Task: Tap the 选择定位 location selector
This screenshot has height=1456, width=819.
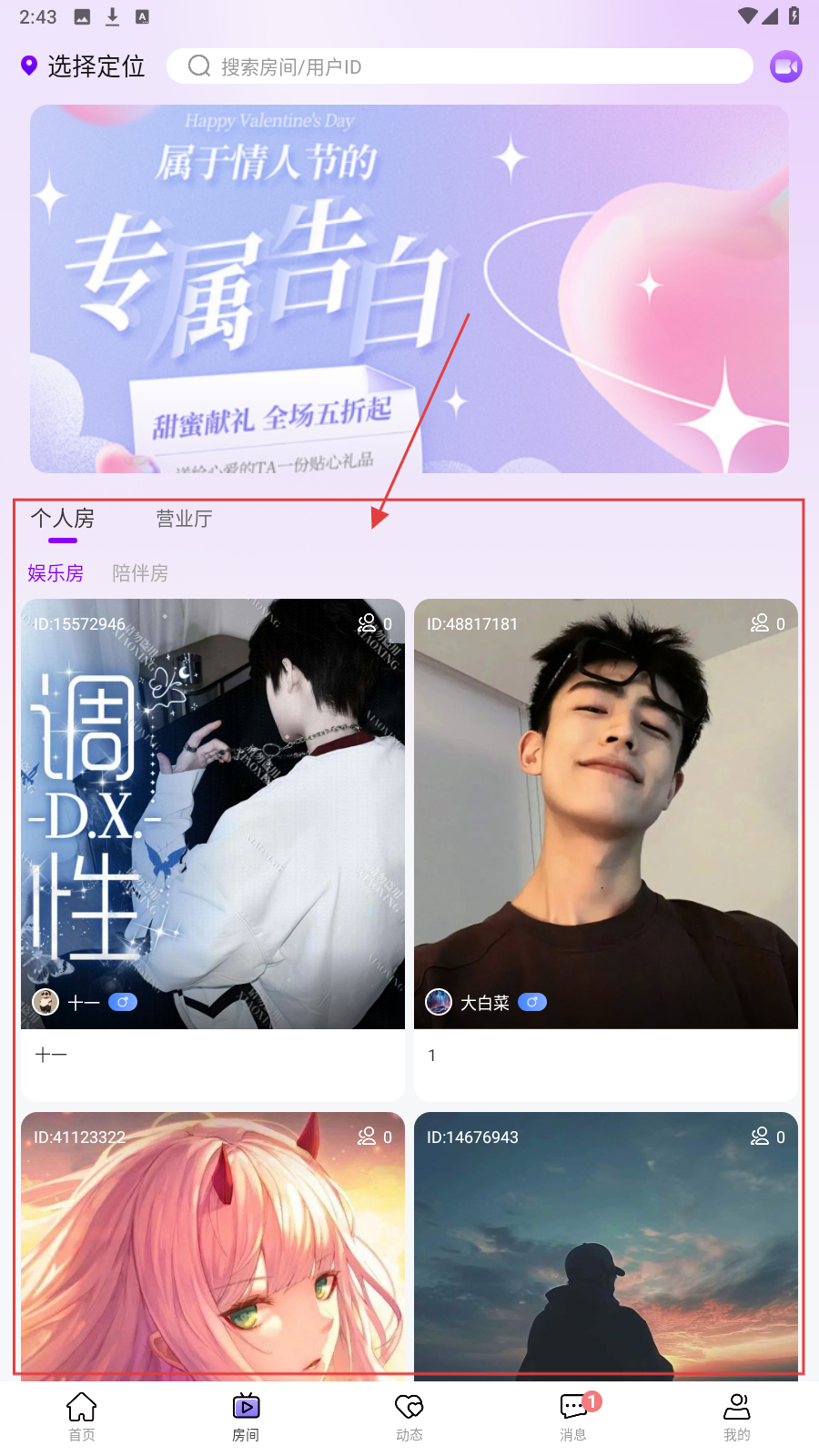Action: point(84,66)
